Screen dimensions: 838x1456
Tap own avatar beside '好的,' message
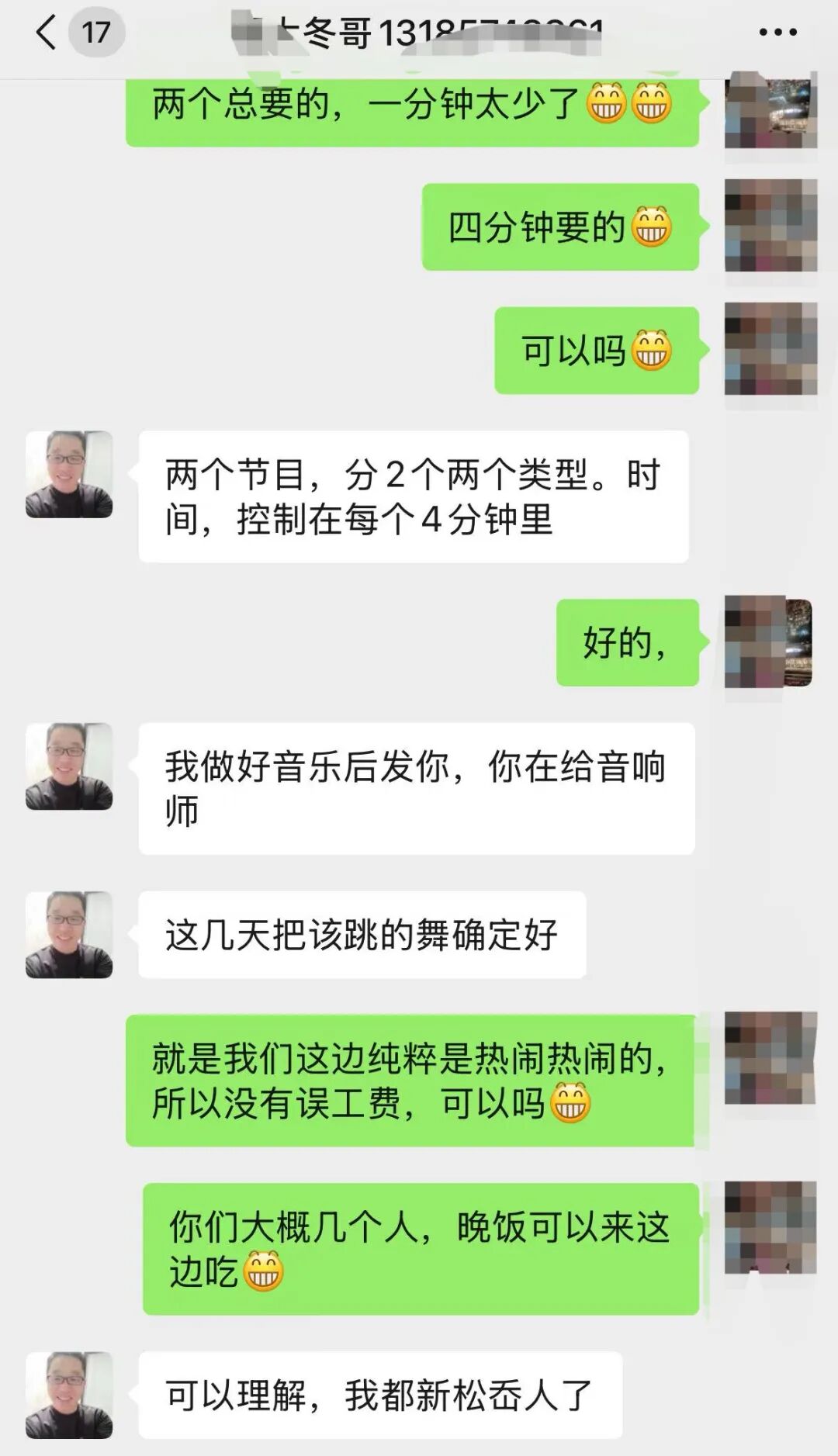pyautogui.click(x=768, y=642)
